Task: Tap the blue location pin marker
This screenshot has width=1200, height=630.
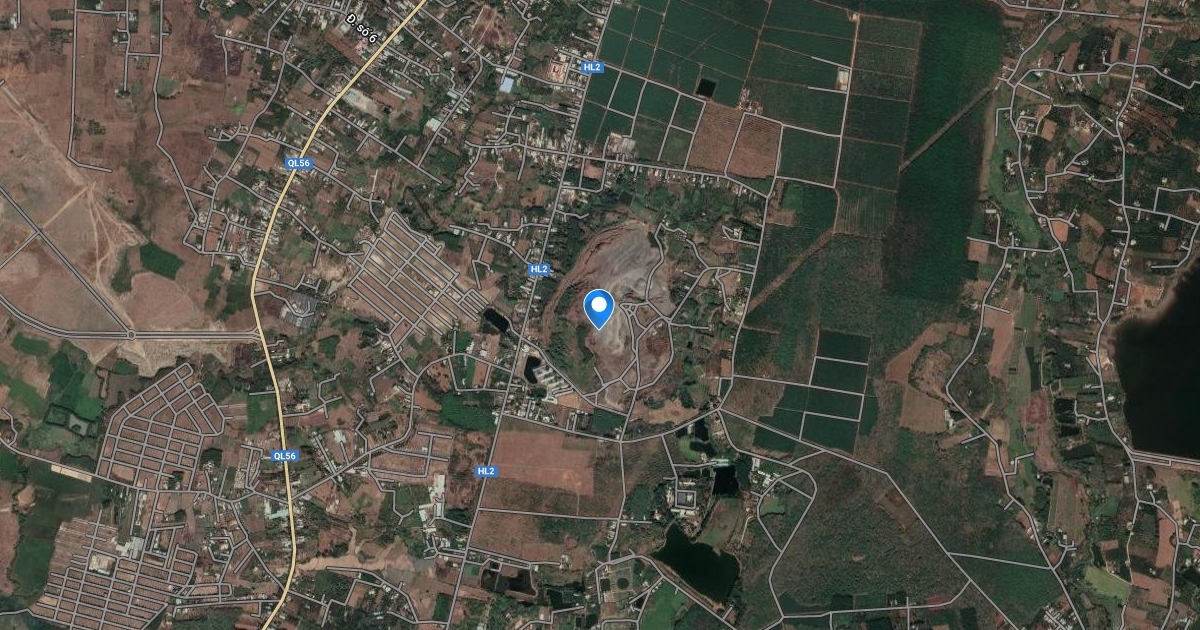Action: (598, 307)
